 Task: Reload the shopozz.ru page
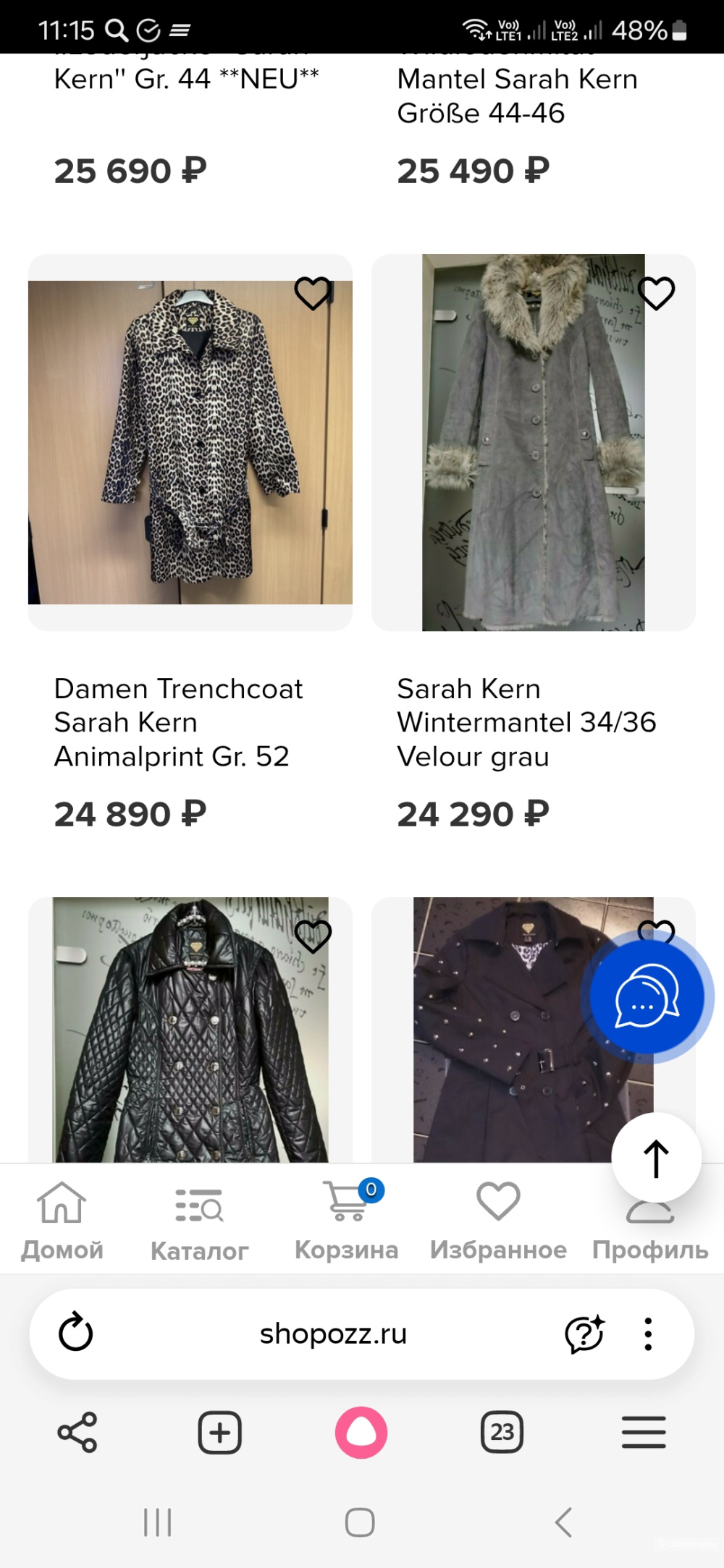point(76,1333)
